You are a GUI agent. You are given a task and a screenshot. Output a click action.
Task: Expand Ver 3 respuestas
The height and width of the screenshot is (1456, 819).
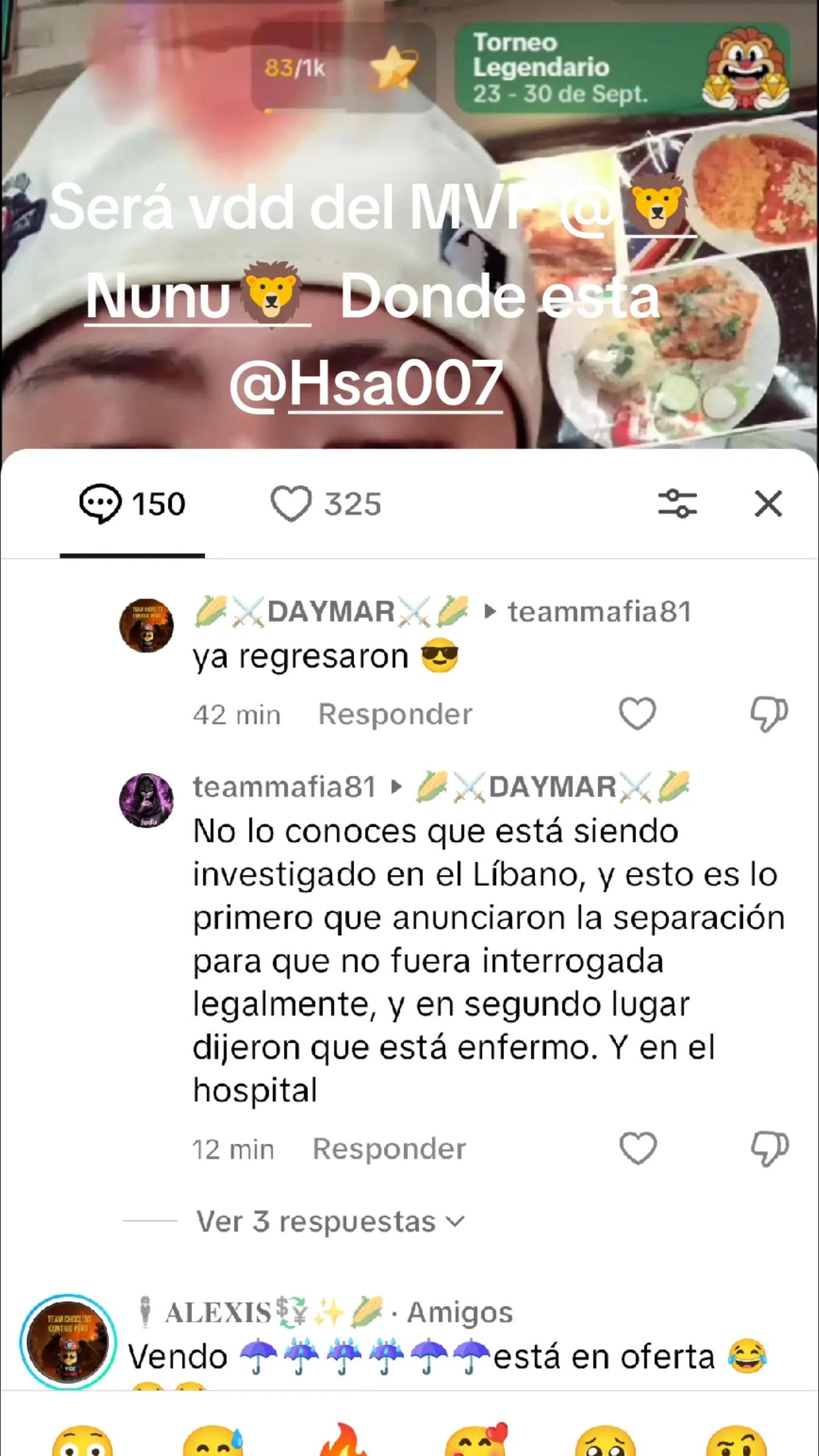pos(330,1222)
